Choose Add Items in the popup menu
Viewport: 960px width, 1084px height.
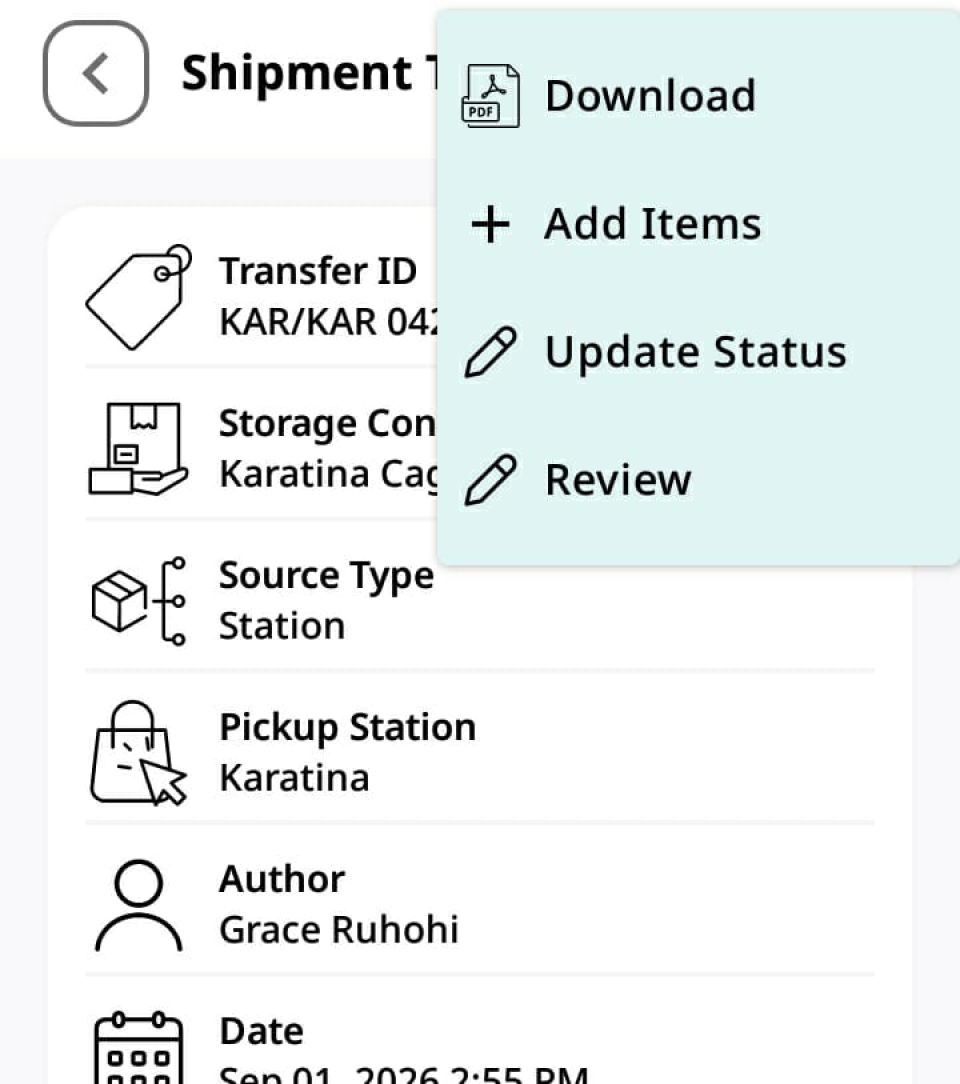tap(698, 224)
